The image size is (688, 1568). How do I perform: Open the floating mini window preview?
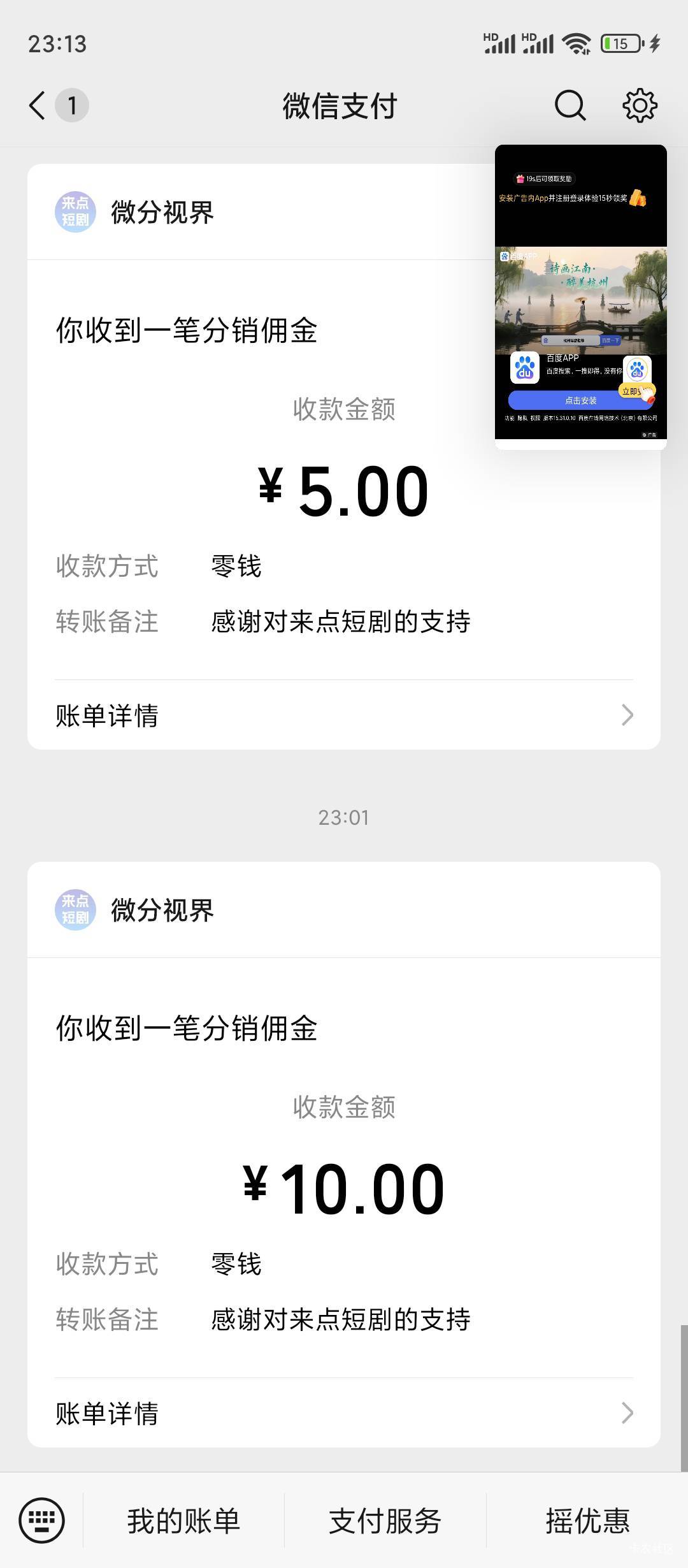[580, 296]
